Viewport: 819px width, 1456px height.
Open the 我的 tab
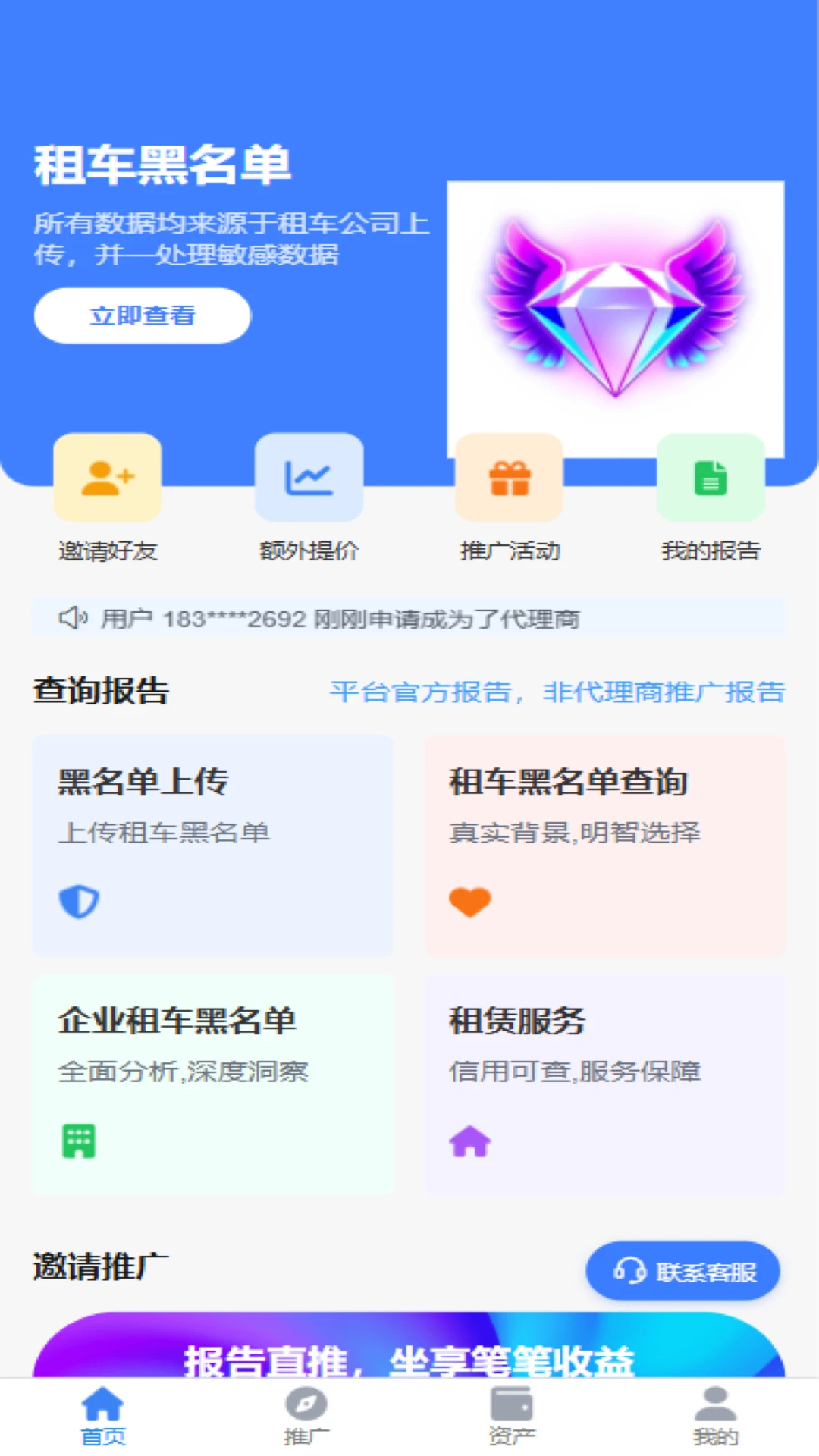click(x=715, y=1417)
